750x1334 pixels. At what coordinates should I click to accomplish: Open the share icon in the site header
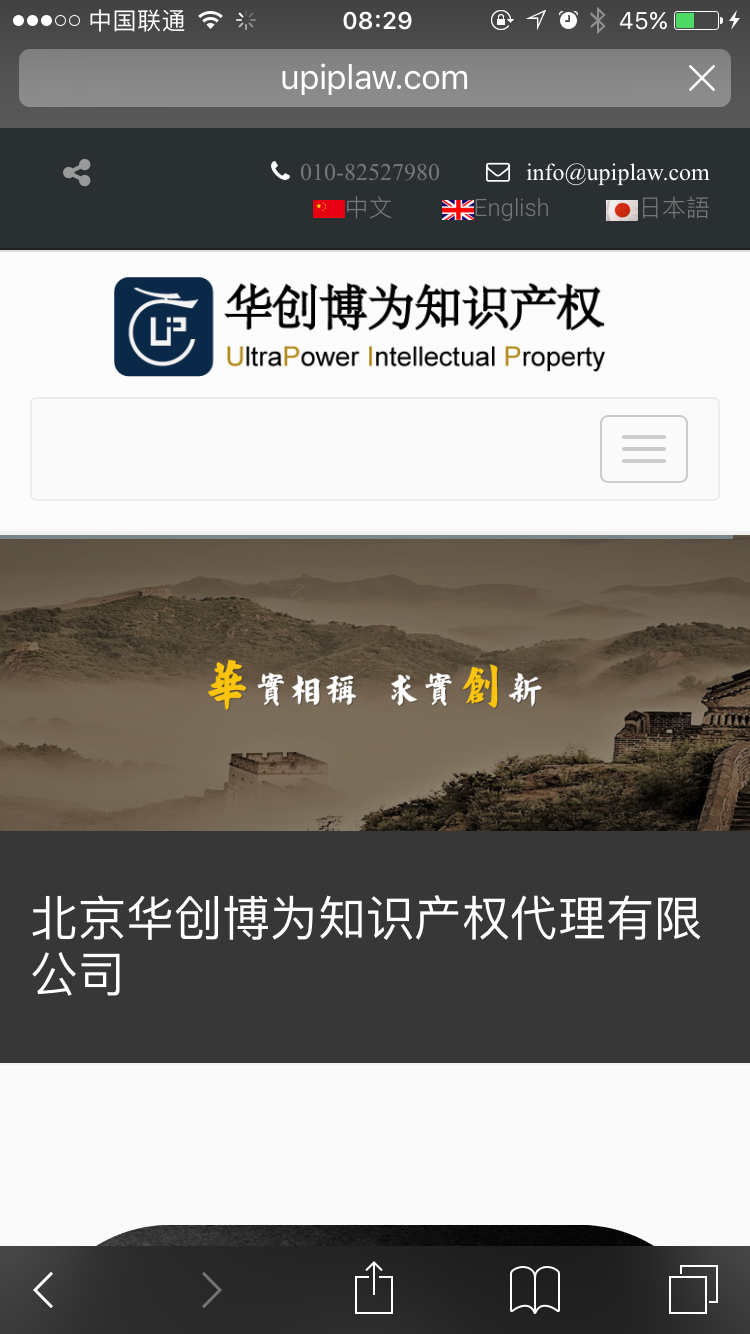[77, 173]
